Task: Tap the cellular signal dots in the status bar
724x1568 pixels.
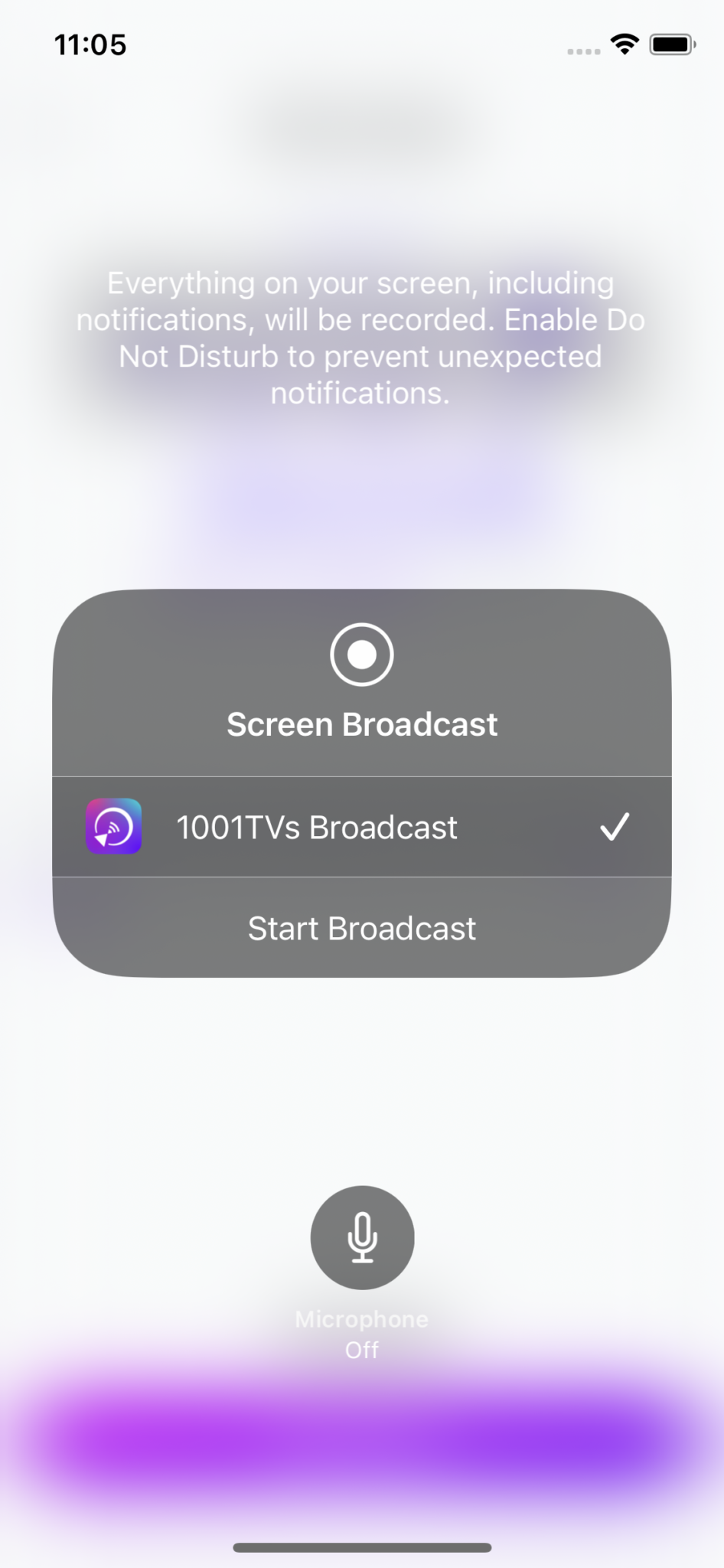Action: pos(585,47)
